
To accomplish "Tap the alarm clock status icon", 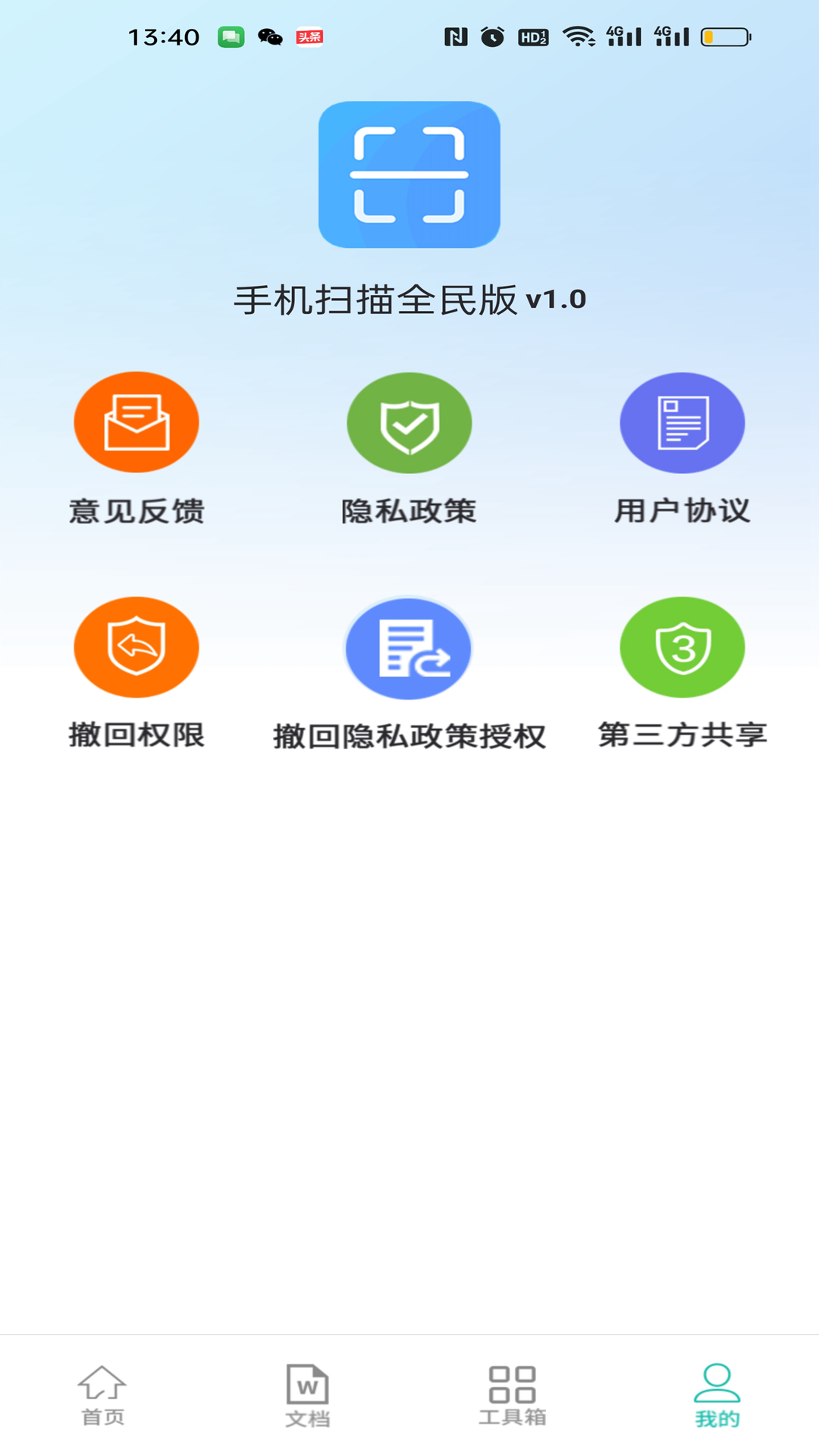I will pos(494,36).
